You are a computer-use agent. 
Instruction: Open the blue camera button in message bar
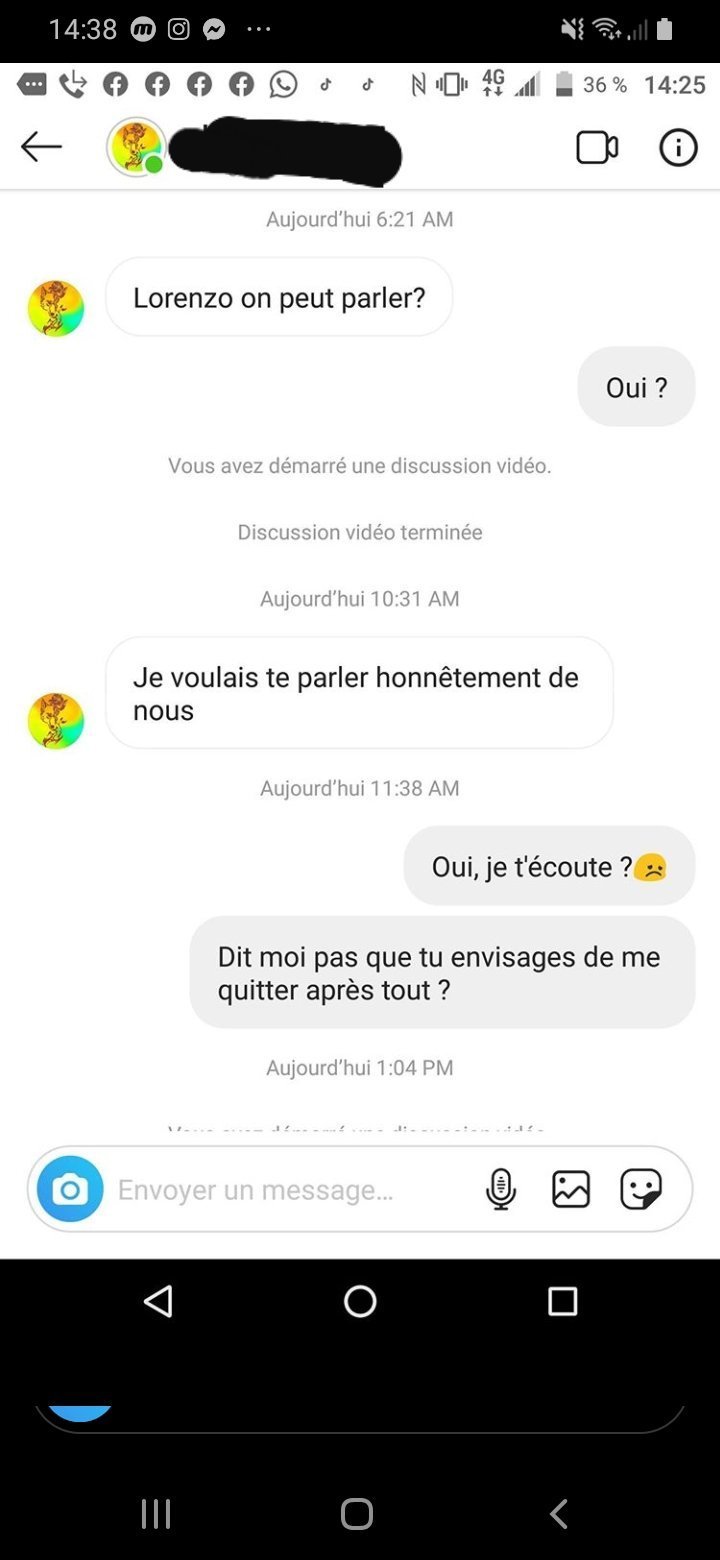[x=70, y=1189]
